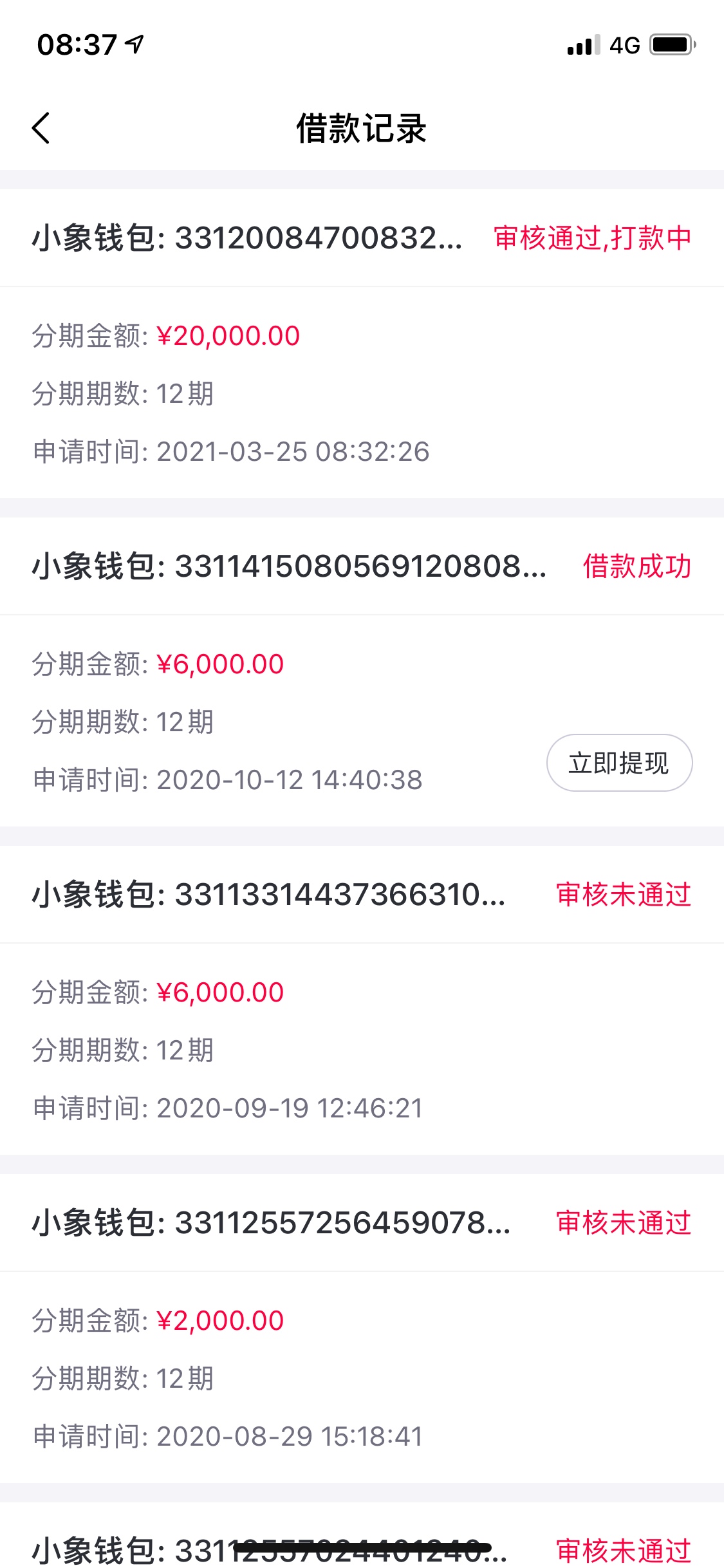
Task: Go back from 借款记录 page
Action: pyautogui.click(x=41, y=128)
